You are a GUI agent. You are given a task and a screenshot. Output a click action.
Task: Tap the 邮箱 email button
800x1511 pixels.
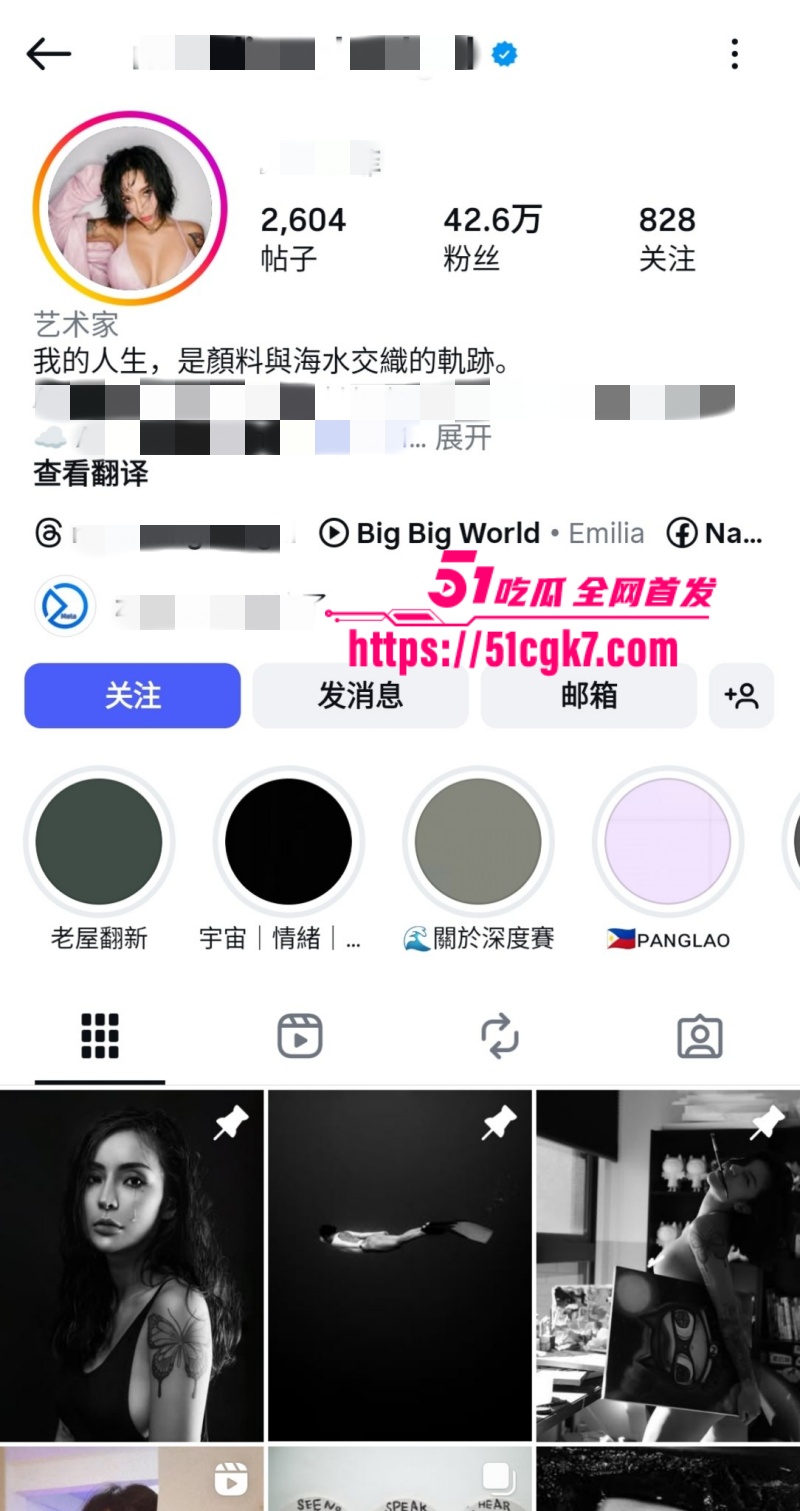pyautogui.click(x=588, y=695)
